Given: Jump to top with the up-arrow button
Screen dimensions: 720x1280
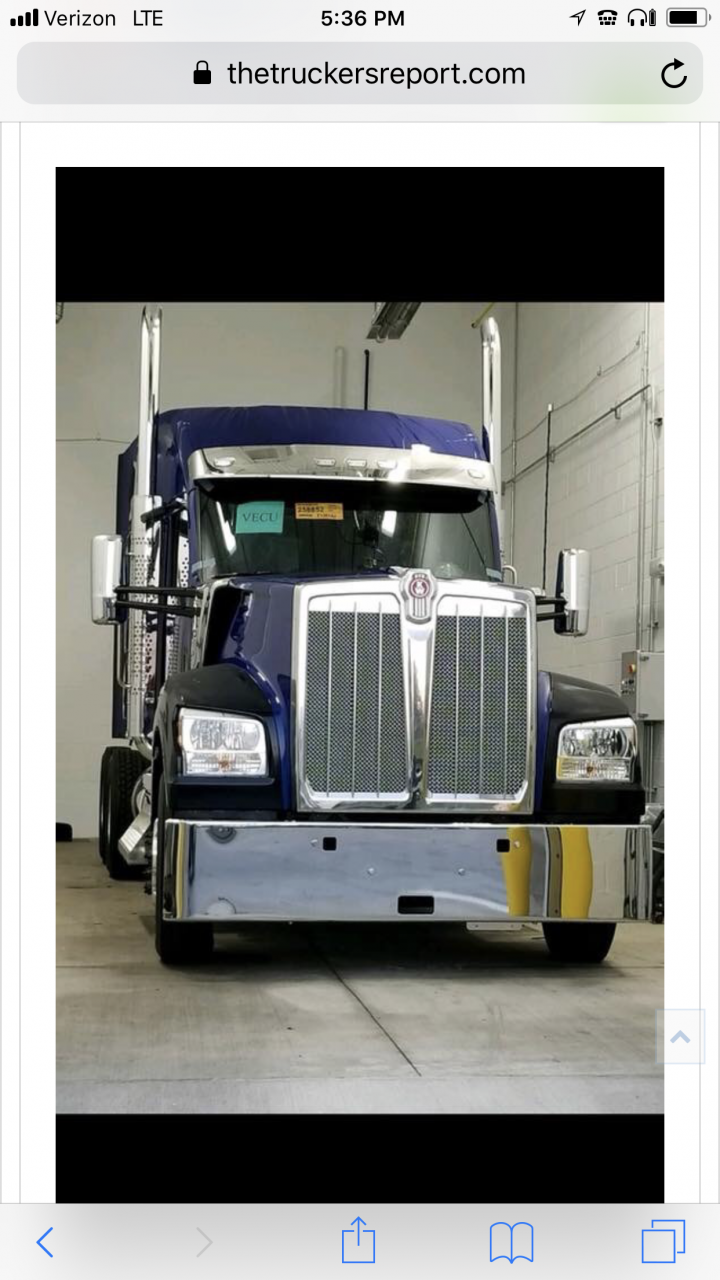Looking at the screenshot, I should click(x=681, y=1037).
